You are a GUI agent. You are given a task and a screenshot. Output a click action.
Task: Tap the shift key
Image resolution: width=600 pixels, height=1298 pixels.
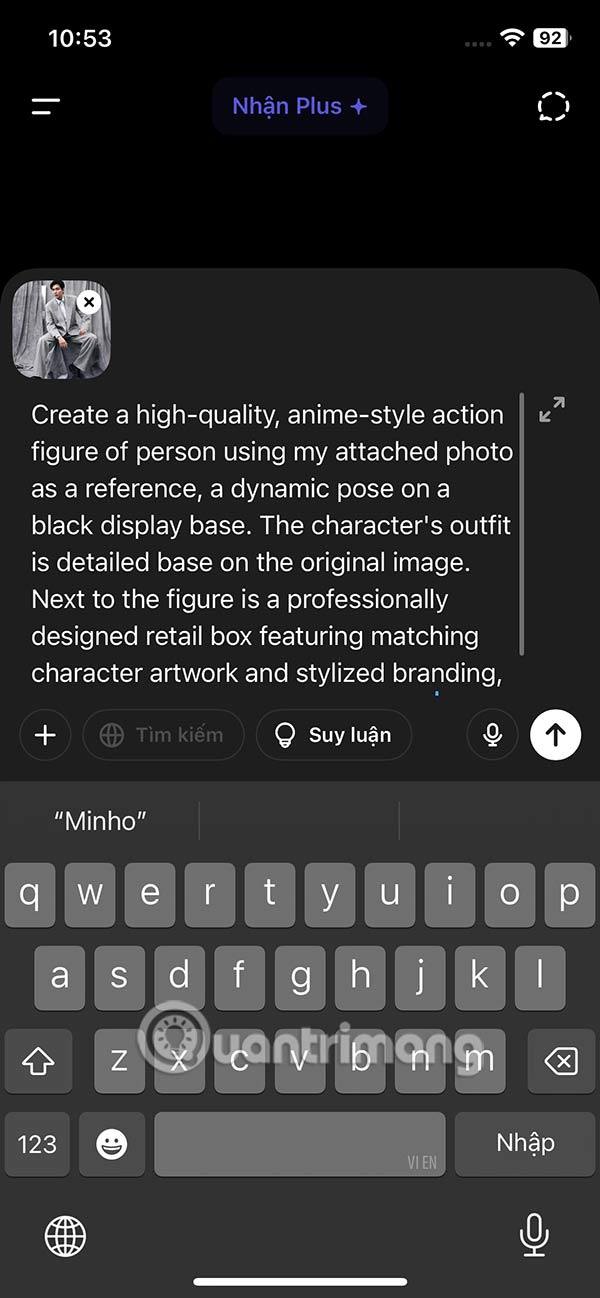point(37,1061)
